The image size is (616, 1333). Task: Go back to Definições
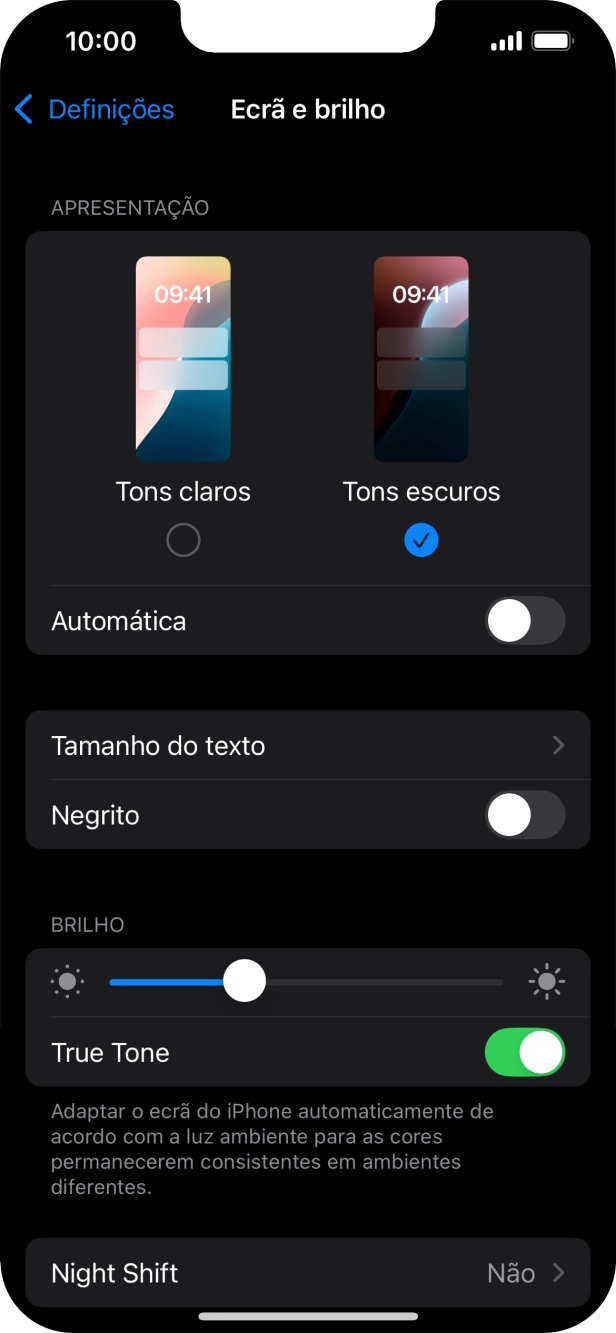(95, 109)
